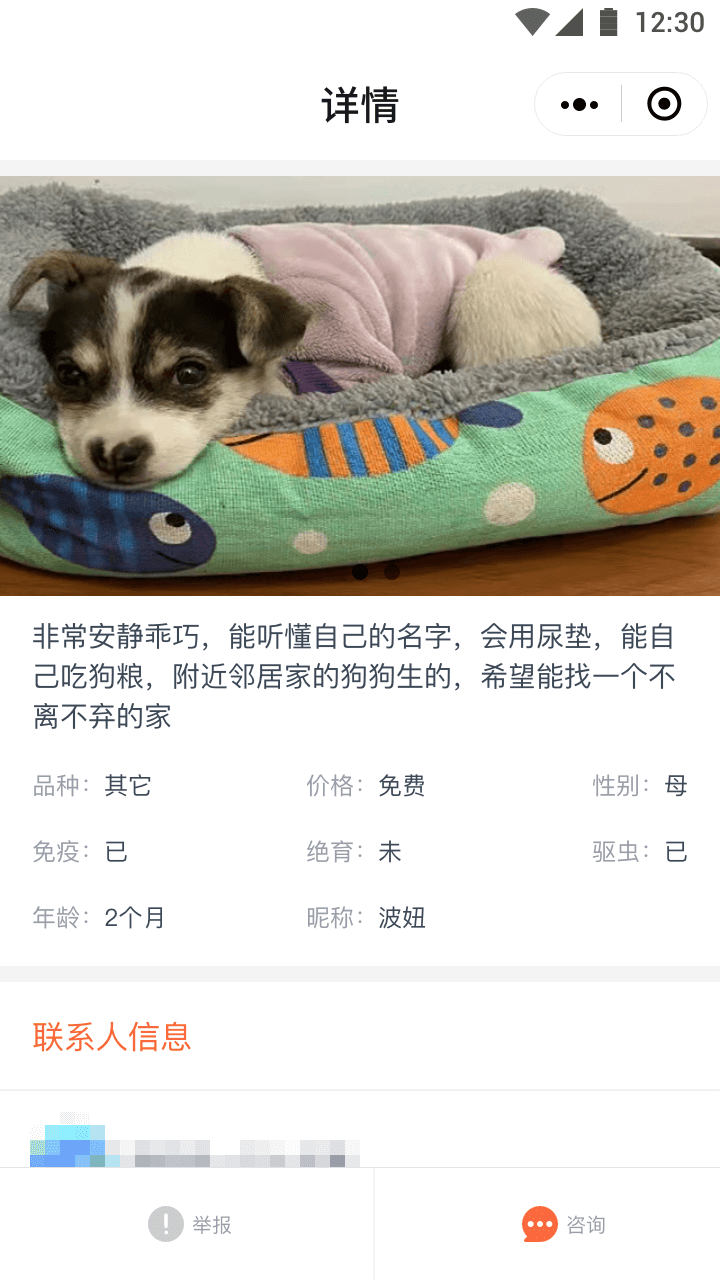The height and width of the screenshot is (1280, 720).
Task: Tap 咨询 to contact the owner
Action: (x=564, y=1224)
